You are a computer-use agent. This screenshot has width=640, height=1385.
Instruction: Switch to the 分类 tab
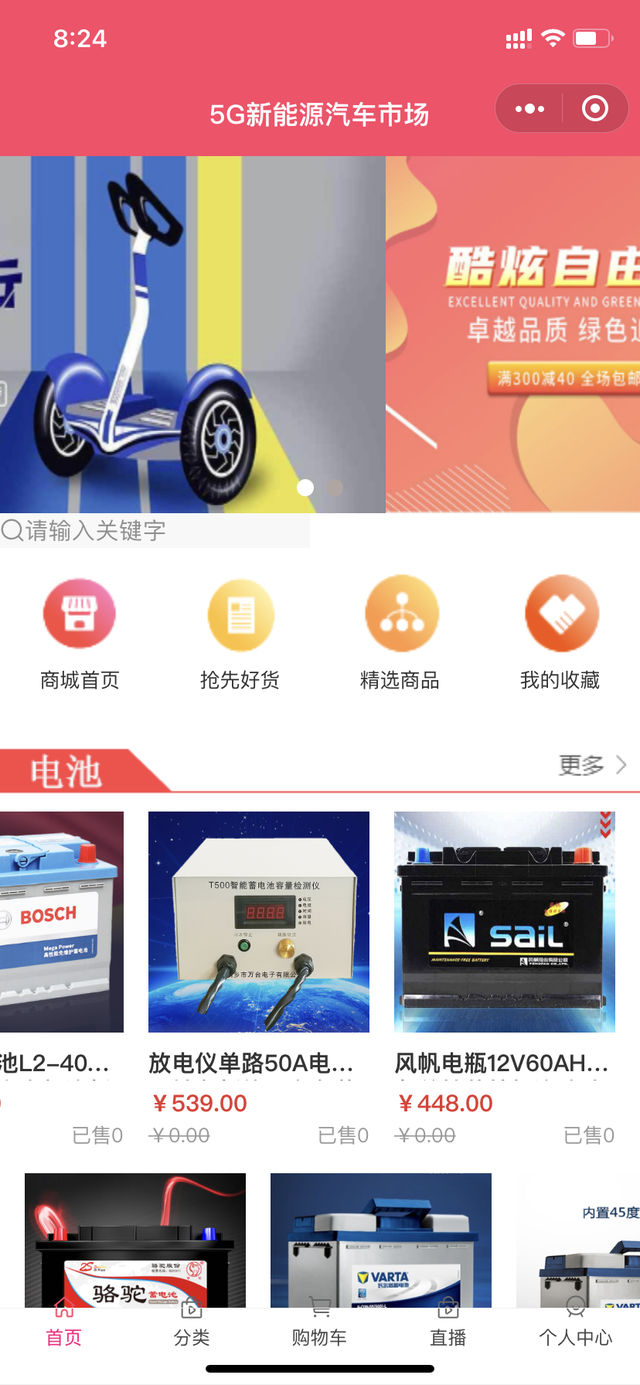tap(191, 1324)
